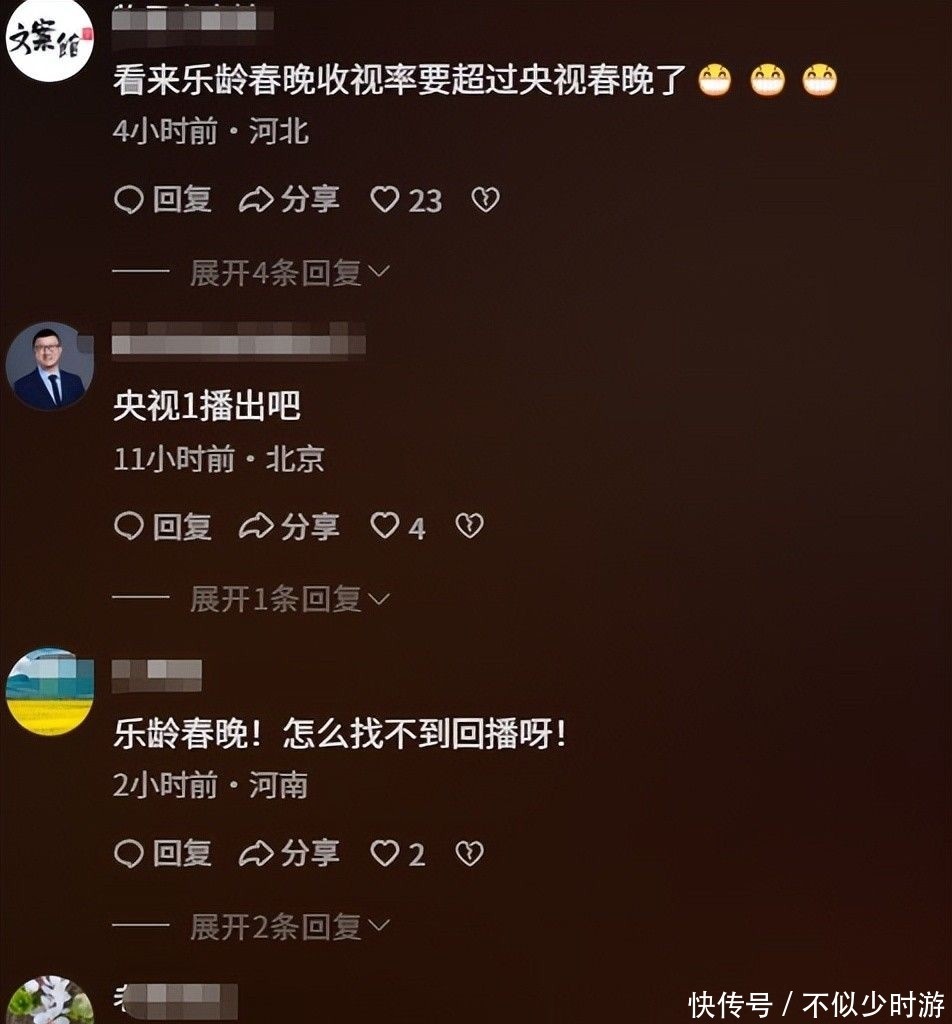Reply to the 央视1播出吧 comment
Image resolution: width=952 pixels, height=1024 pixels.
(x=163, y=526)
